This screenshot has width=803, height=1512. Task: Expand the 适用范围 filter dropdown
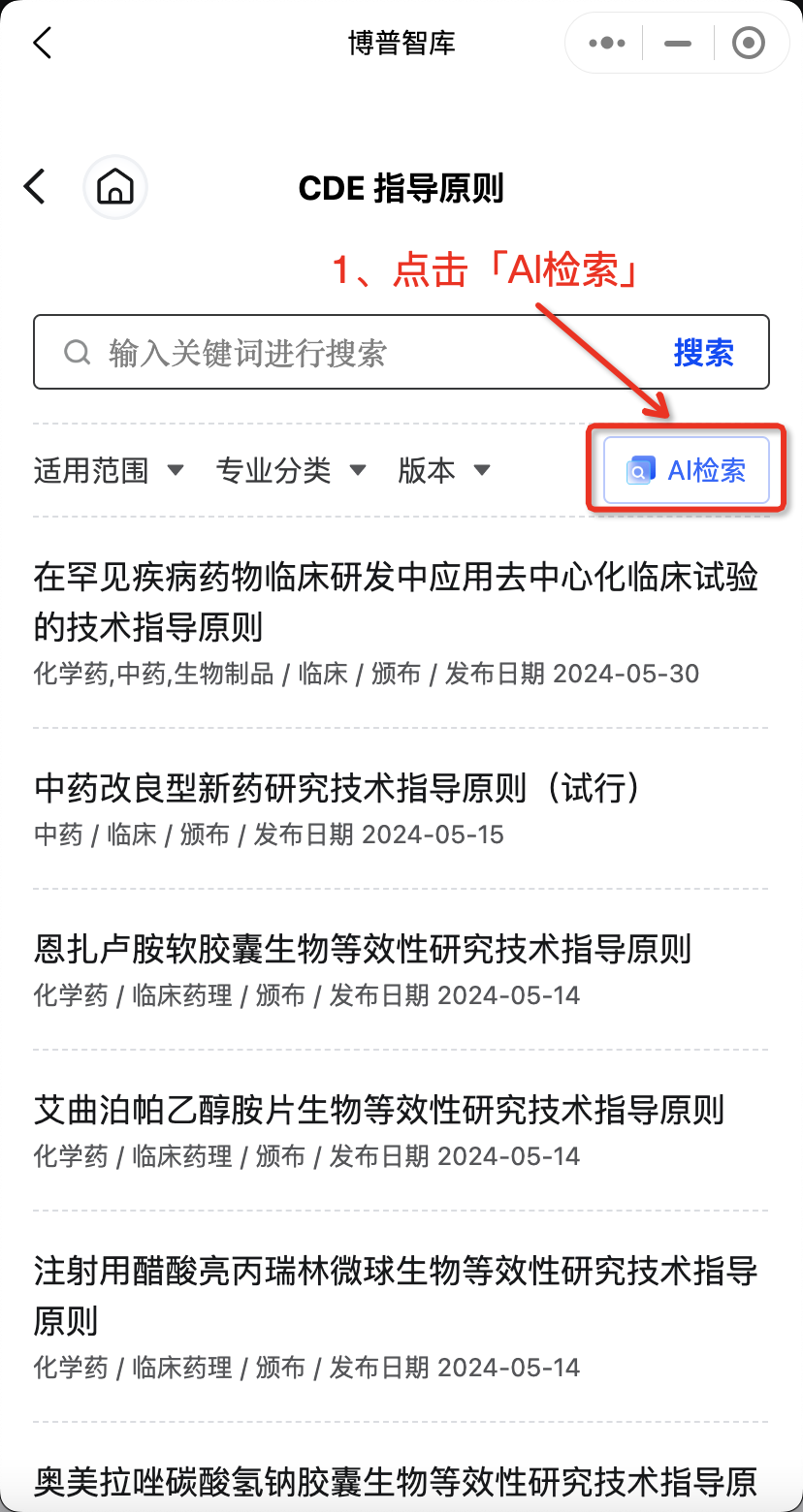109,471
